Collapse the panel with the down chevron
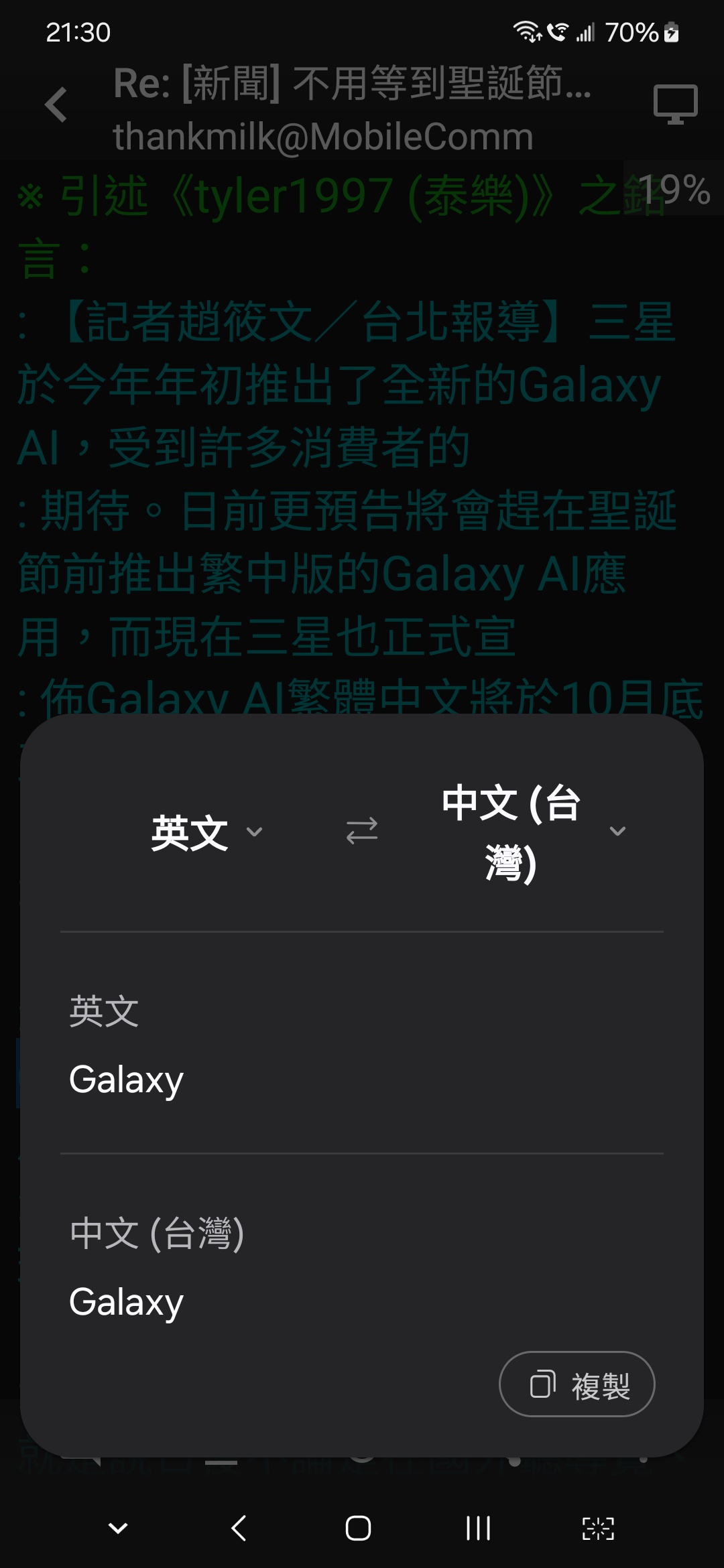Screen dimensions: 724x1568 point(118,1528)
